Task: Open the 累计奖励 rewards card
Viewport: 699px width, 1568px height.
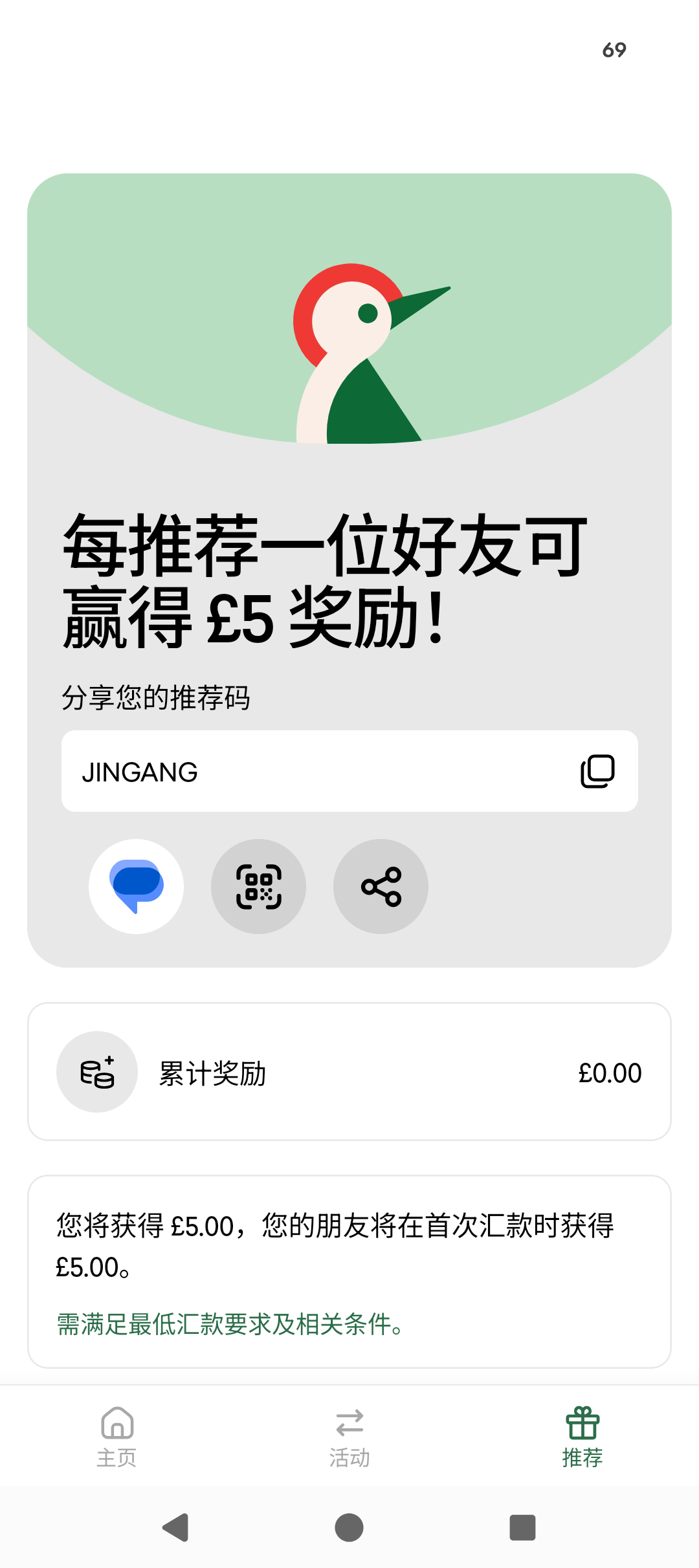Action: [x=349, y=1072]
